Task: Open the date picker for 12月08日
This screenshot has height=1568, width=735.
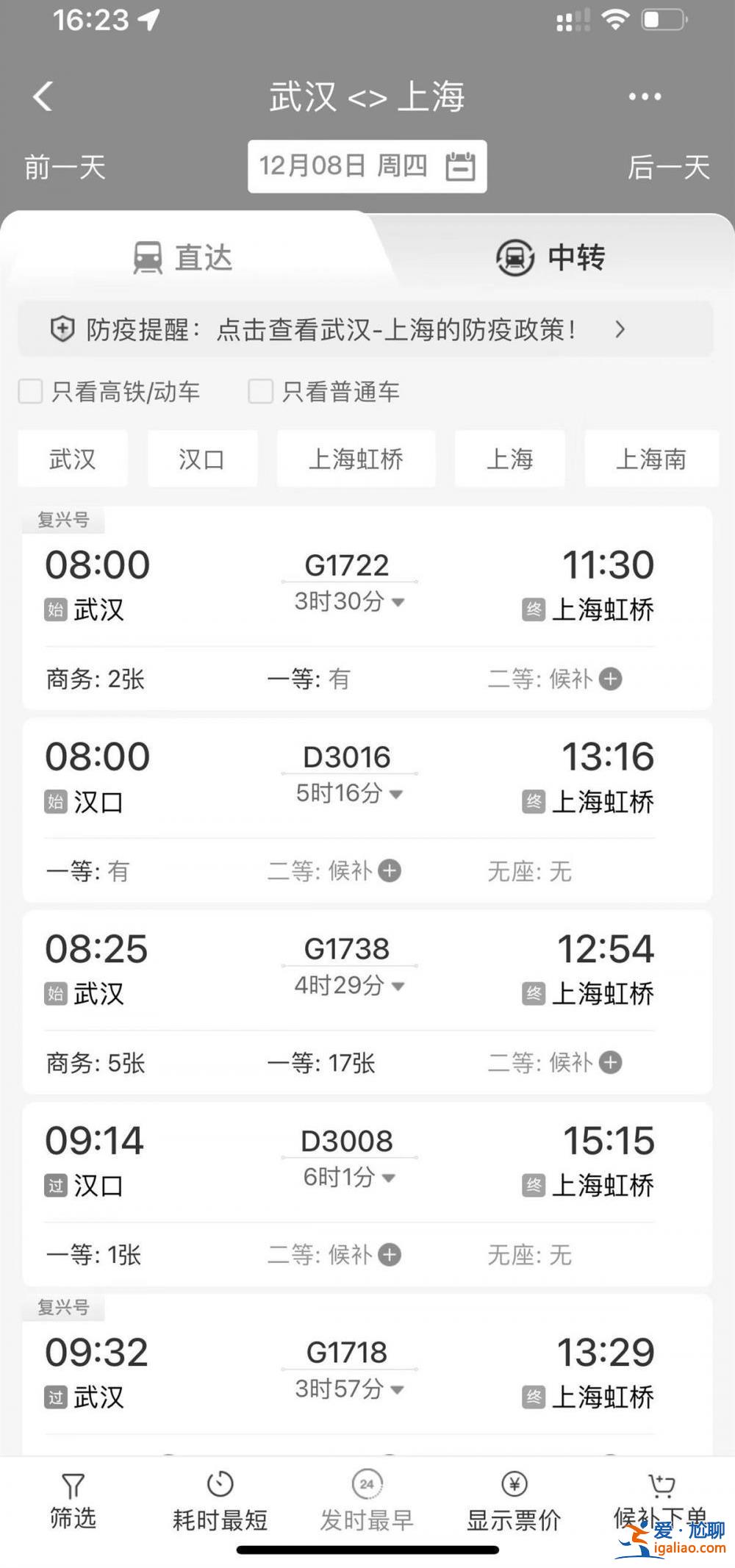Action: click(x=367, y=166)
